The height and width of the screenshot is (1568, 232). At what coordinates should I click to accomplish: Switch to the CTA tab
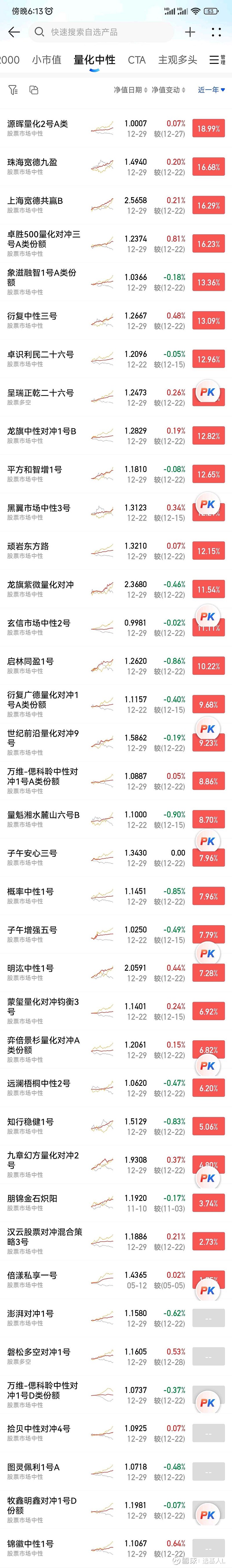click(136, 60)
